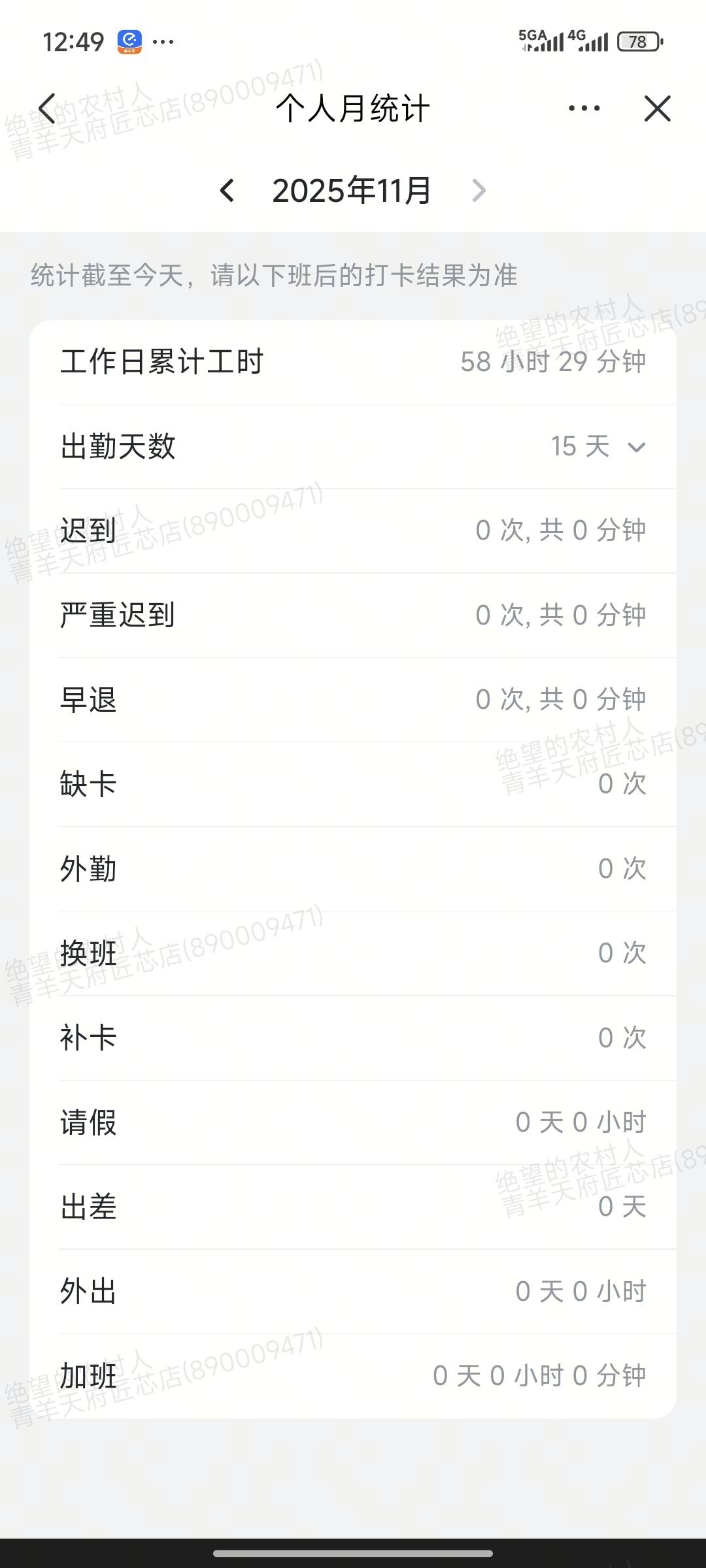706x1568 pixels.
Task: Tap the battery indicator showing 78
Action: (x=637, y=41)
